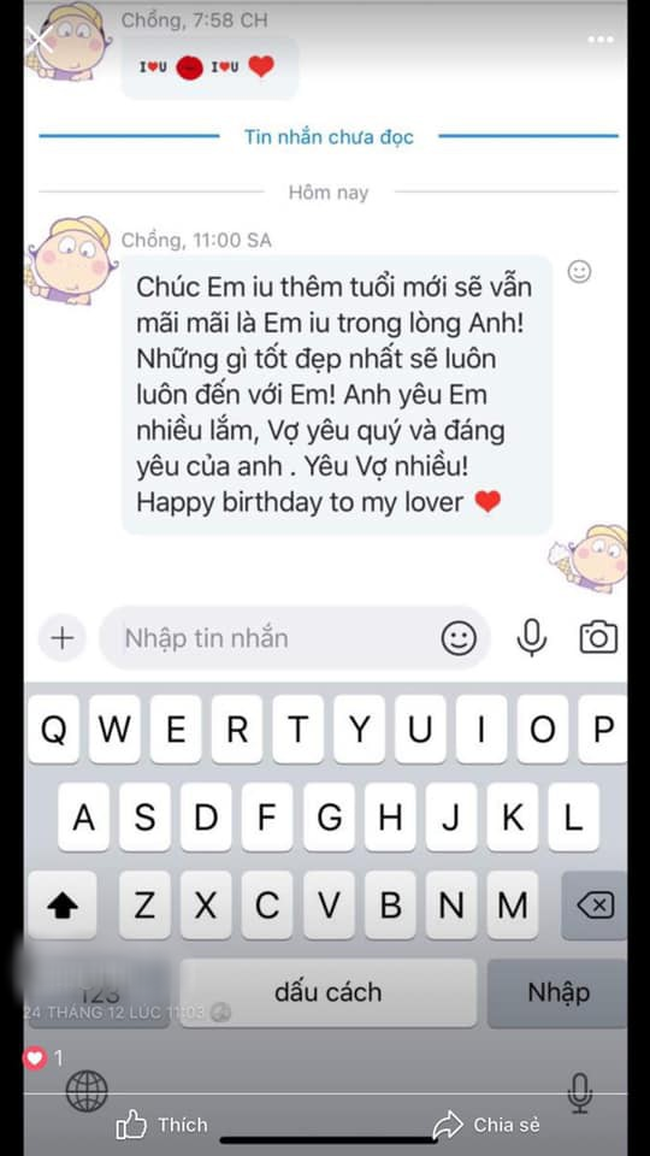
Task: Open the three-dot overflow menu
Action: [x=601, y=40]
